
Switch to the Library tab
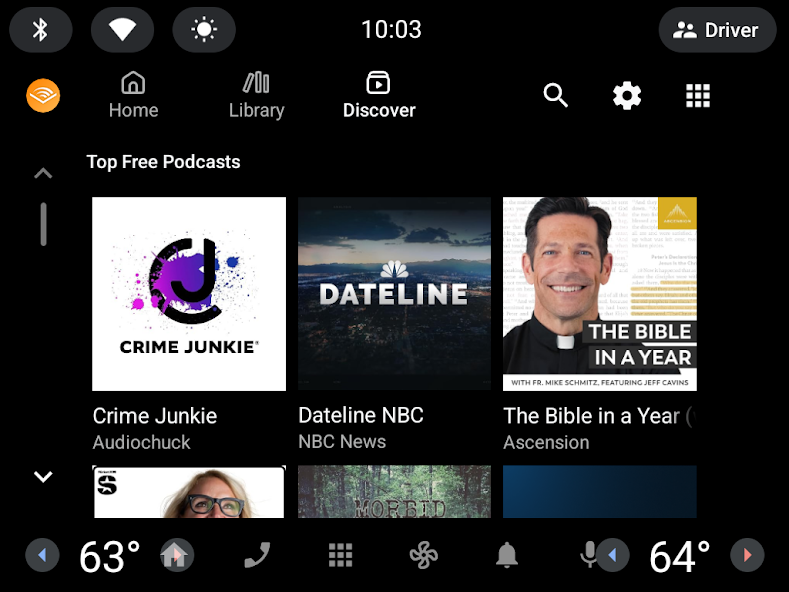pyautogui.click(x=256, y=96)
